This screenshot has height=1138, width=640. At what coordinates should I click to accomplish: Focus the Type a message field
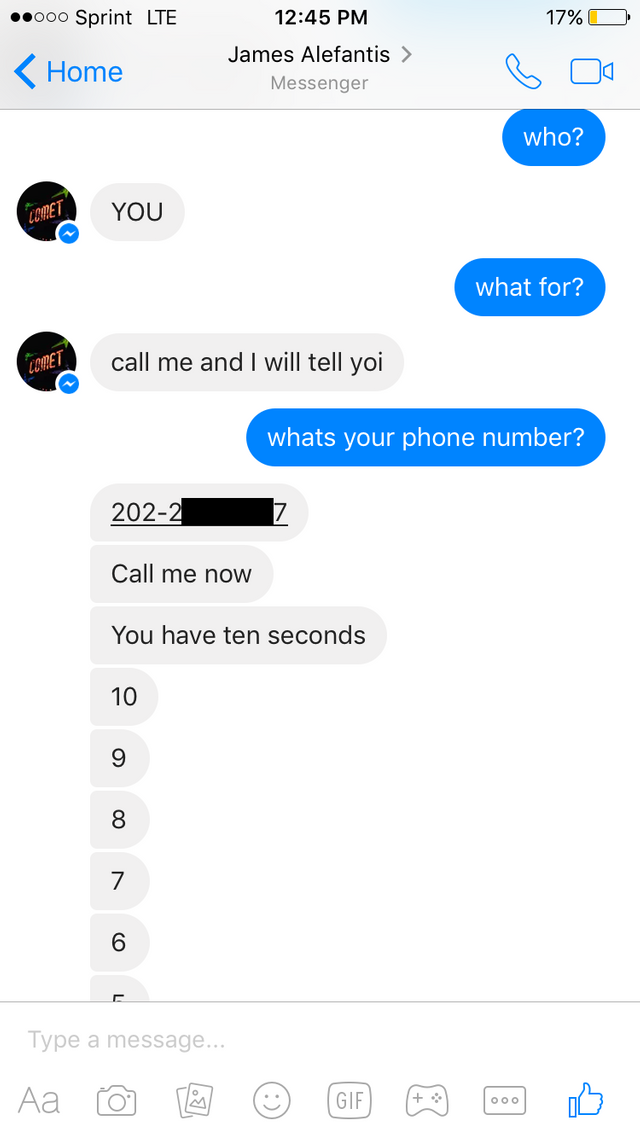pyautogui.click(x=300, y=1040)
